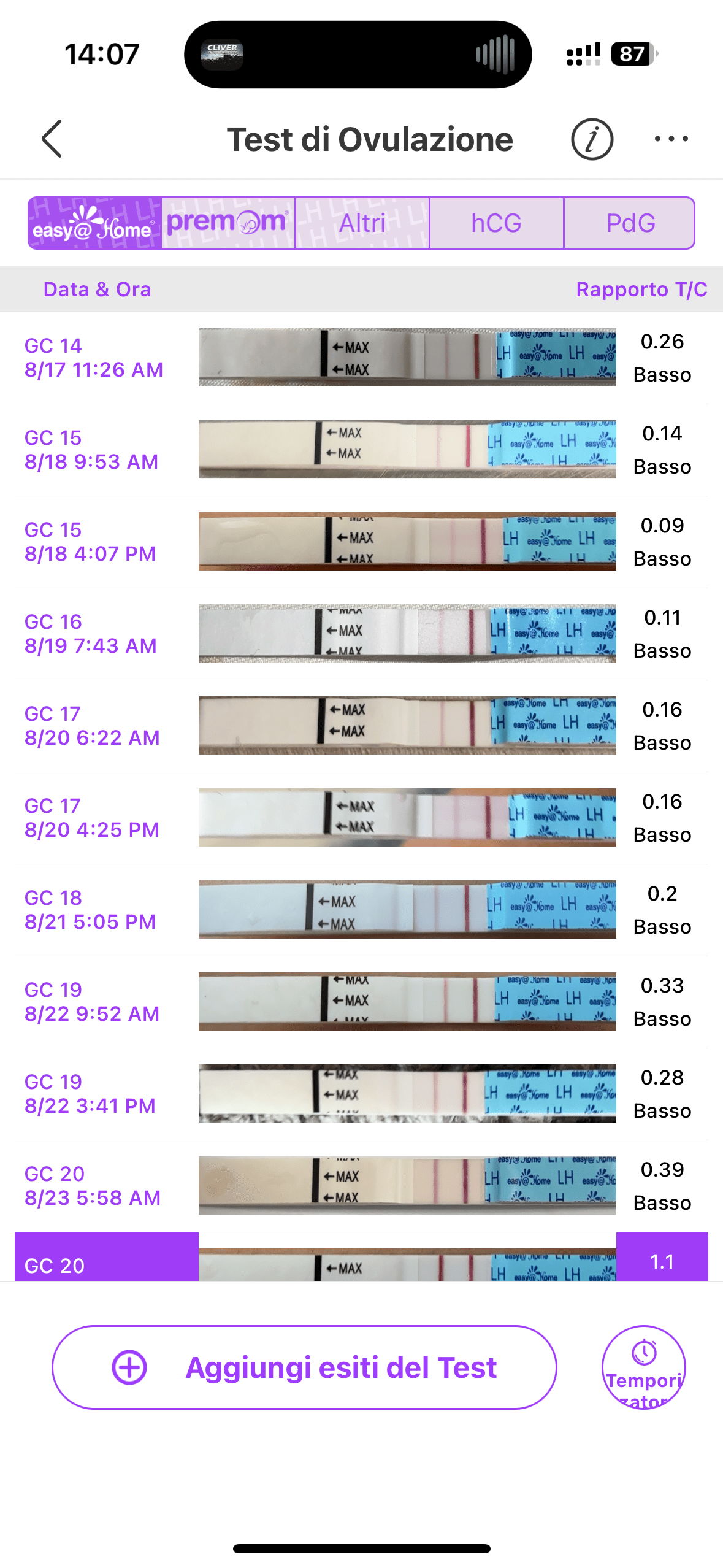Tap Aggiungi esiti del Test button
The height and width of the screenshot is (1568, 723).
click(304, 1367)
